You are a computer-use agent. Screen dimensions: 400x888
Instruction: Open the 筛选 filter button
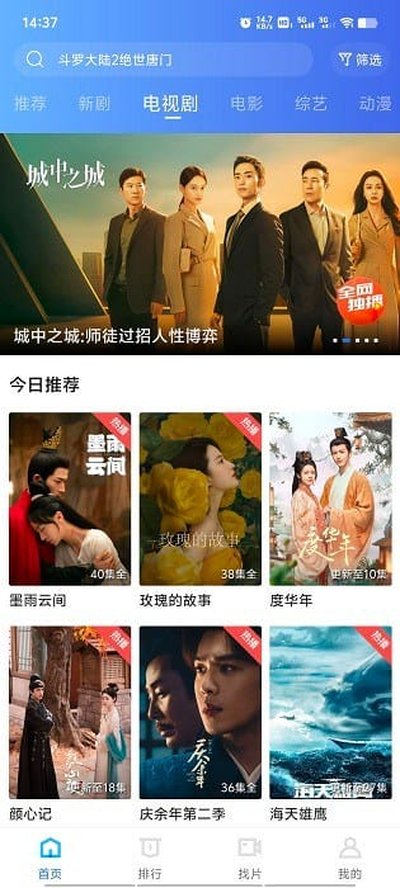360,59
